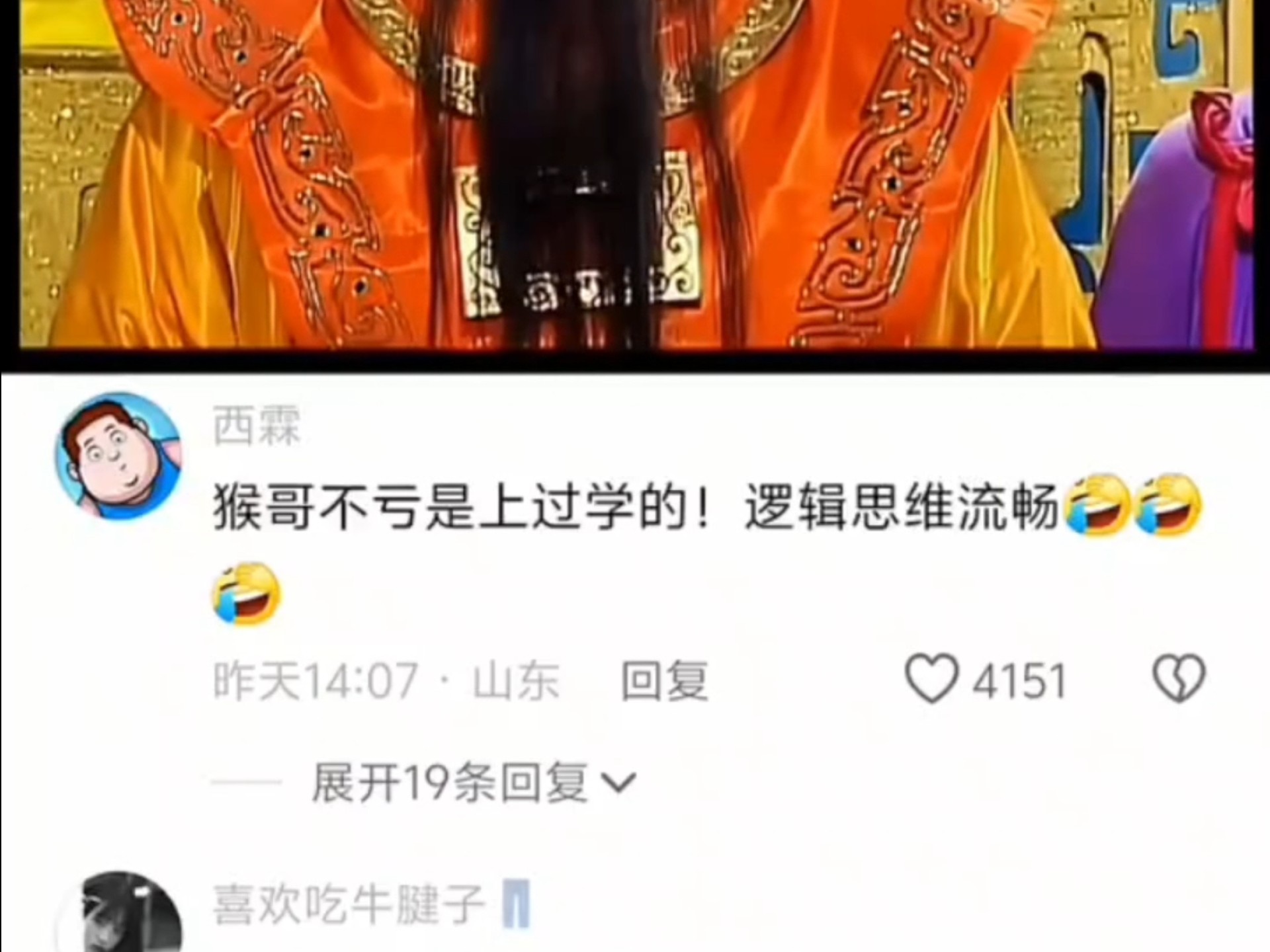This screenshot has height=952, width=1270.
Task: View the video image at top
Action: click(635, 173)
